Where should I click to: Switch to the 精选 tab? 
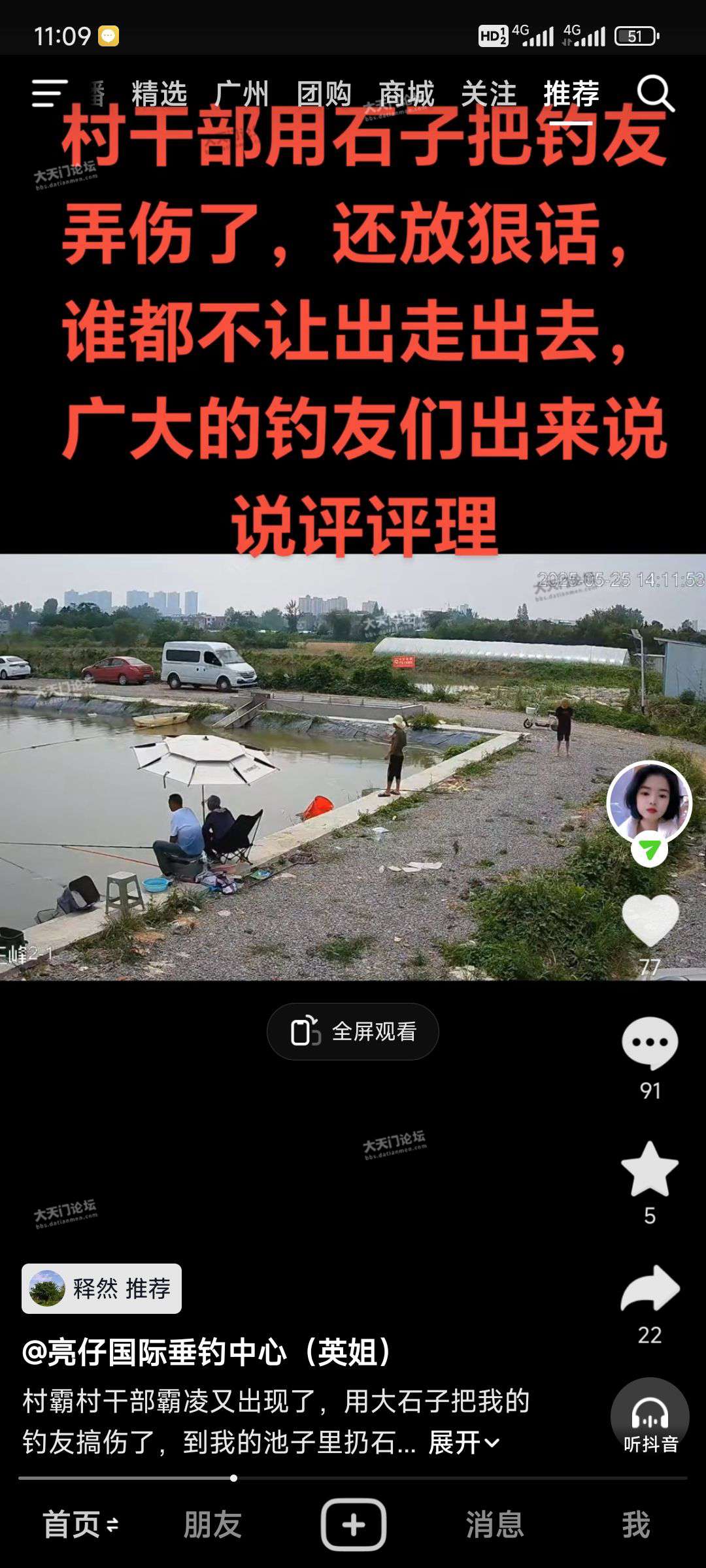click(x=159, y=93)
